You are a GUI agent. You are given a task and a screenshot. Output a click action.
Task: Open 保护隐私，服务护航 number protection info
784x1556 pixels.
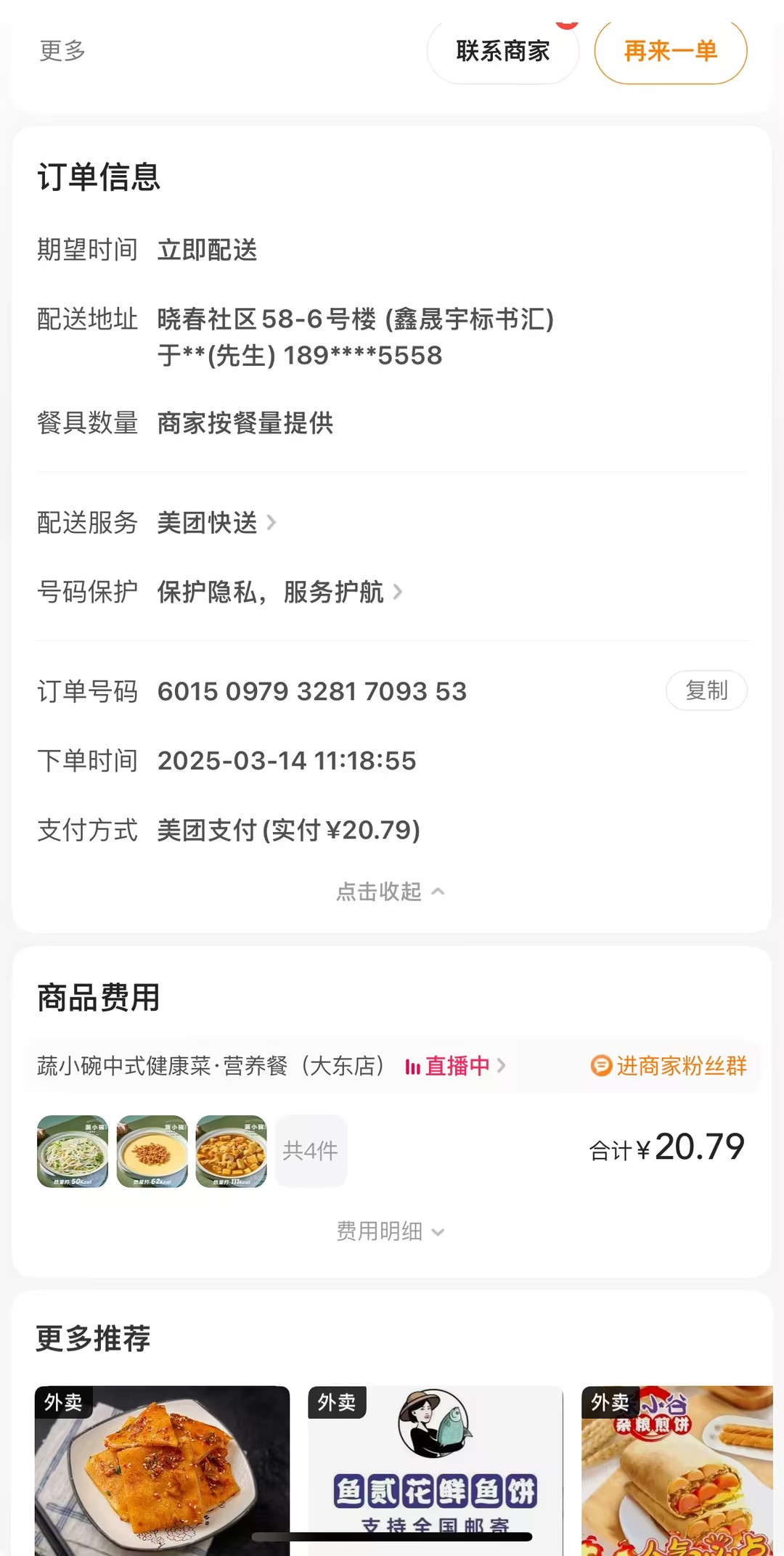pos(279,592)
